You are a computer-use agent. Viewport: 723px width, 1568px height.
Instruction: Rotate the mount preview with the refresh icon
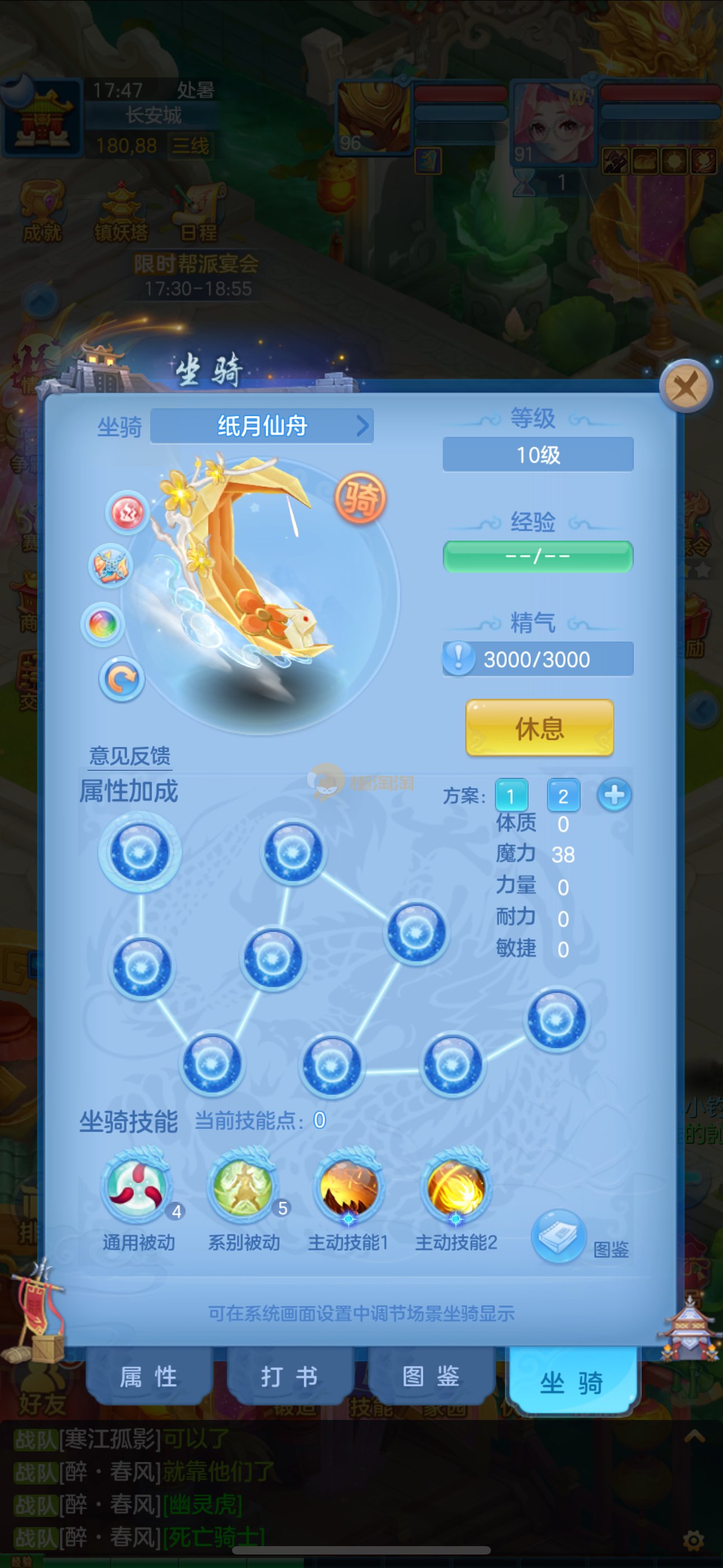122,679
